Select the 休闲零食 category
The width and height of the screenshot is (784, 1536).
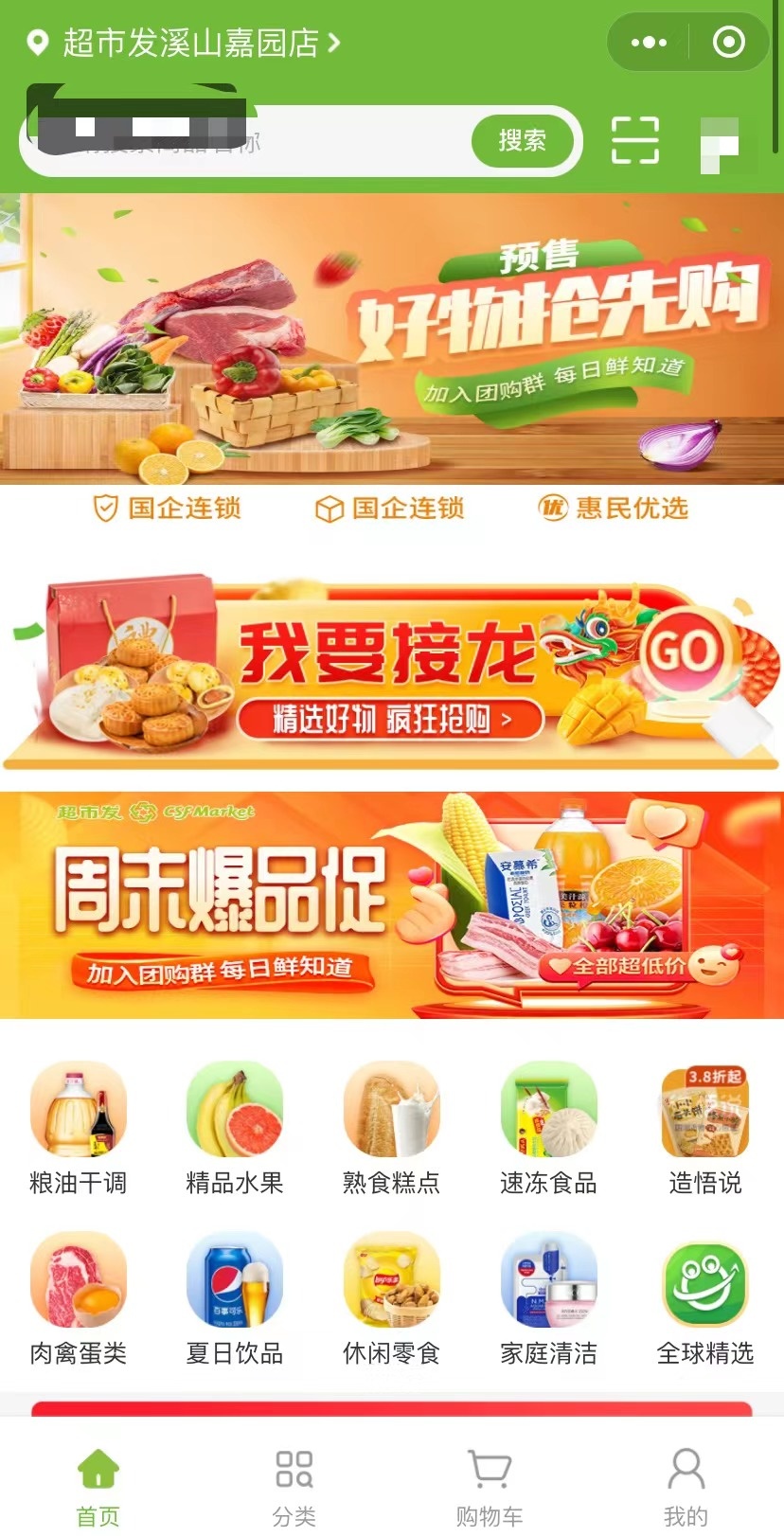point(391,1298)
